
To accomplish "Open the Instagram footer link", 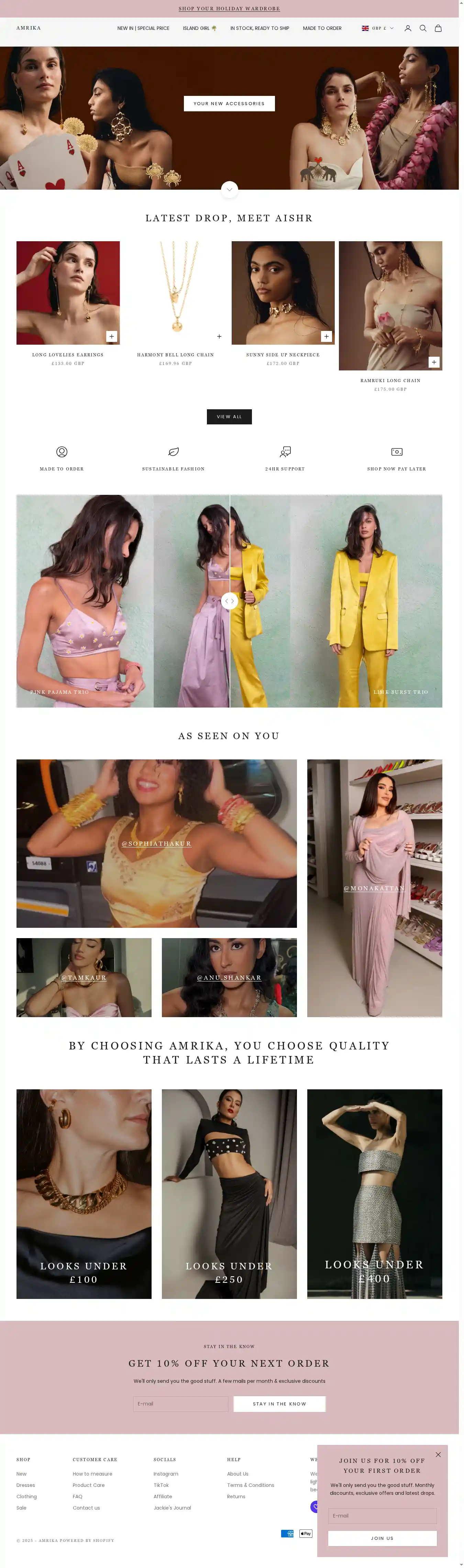I will point(166,1474).
